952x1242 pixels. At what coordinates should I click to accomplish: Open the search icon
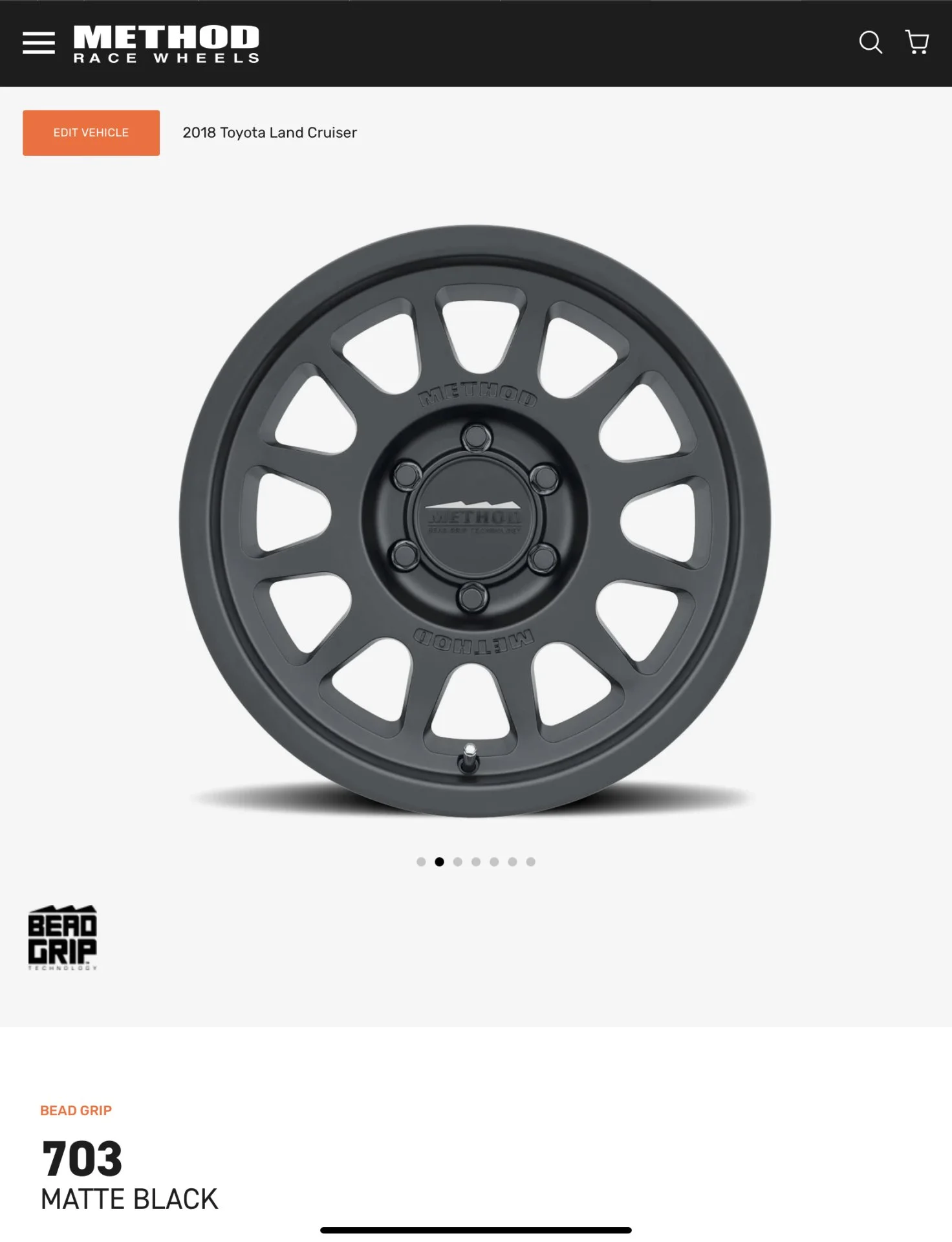[871, 43]
